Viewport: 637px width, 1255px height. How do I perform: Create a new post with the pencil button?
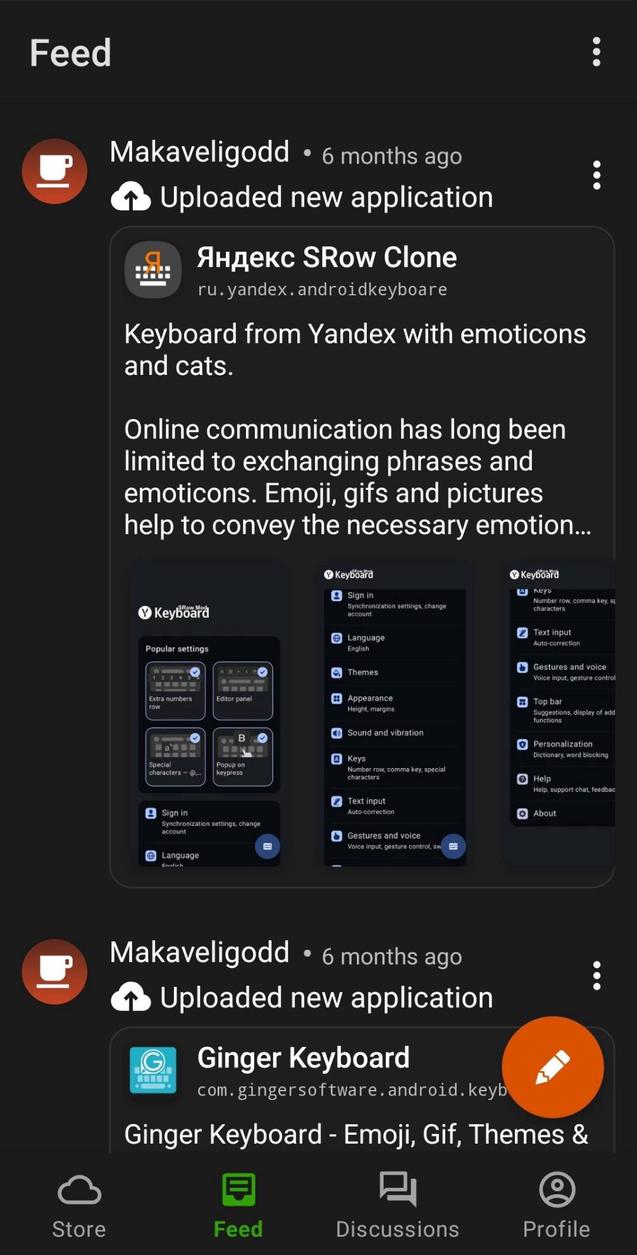click(x=552, y=1067)
